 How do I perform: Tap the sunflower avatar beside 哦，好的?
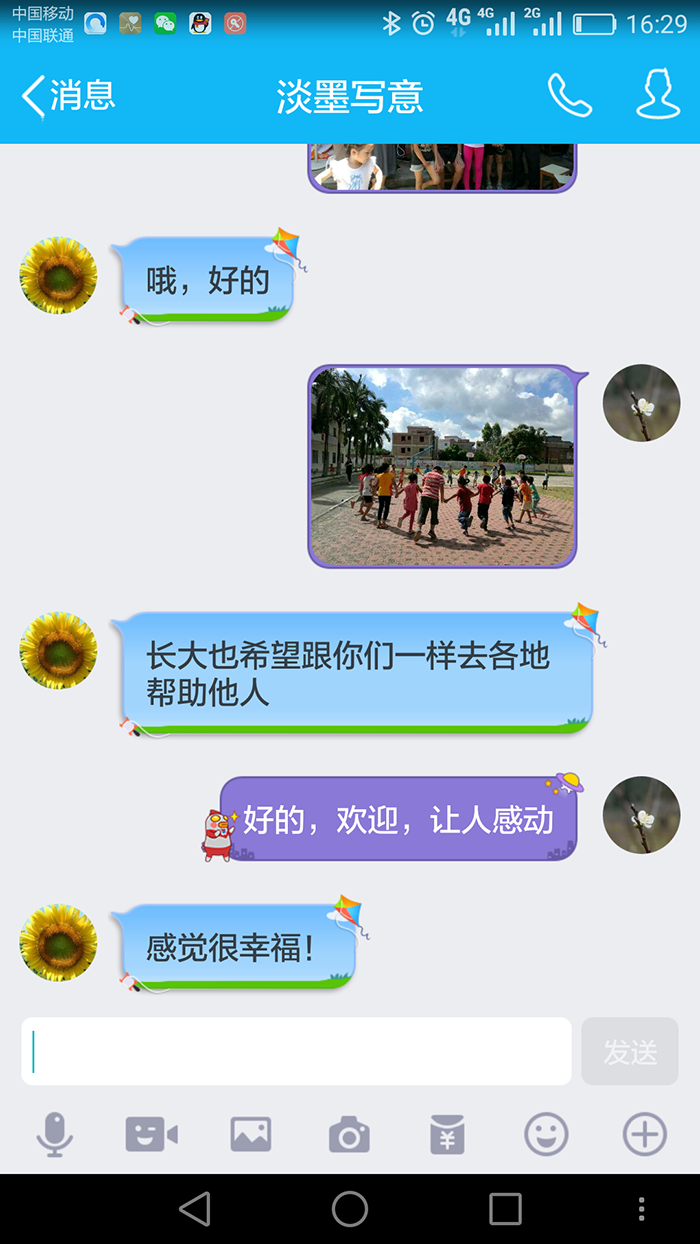[x=59, y=276]
